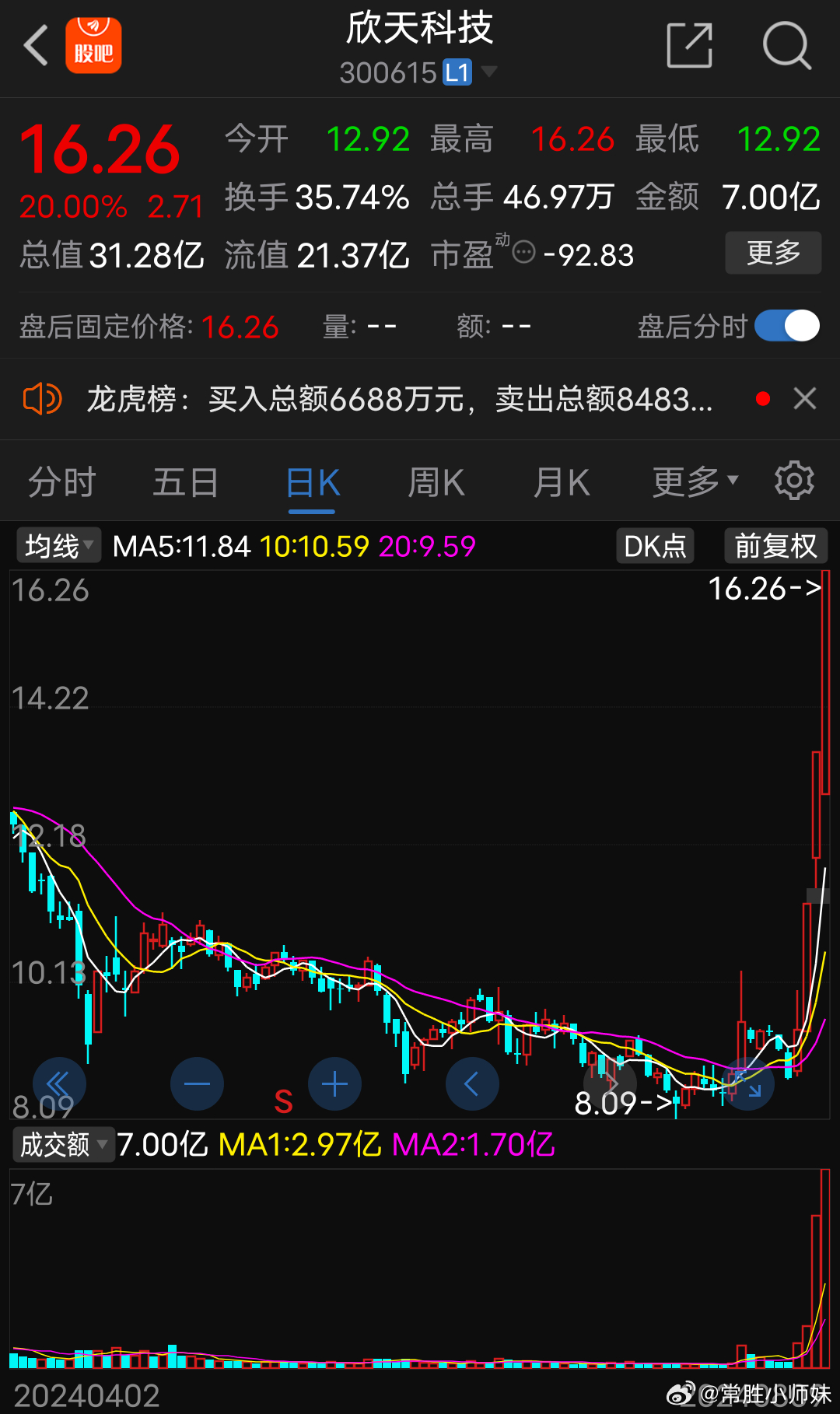This screenshot has height=1414, width=840.
Task: Zoom into the K-line chart with plus icon
Action: pos(334,1083)
